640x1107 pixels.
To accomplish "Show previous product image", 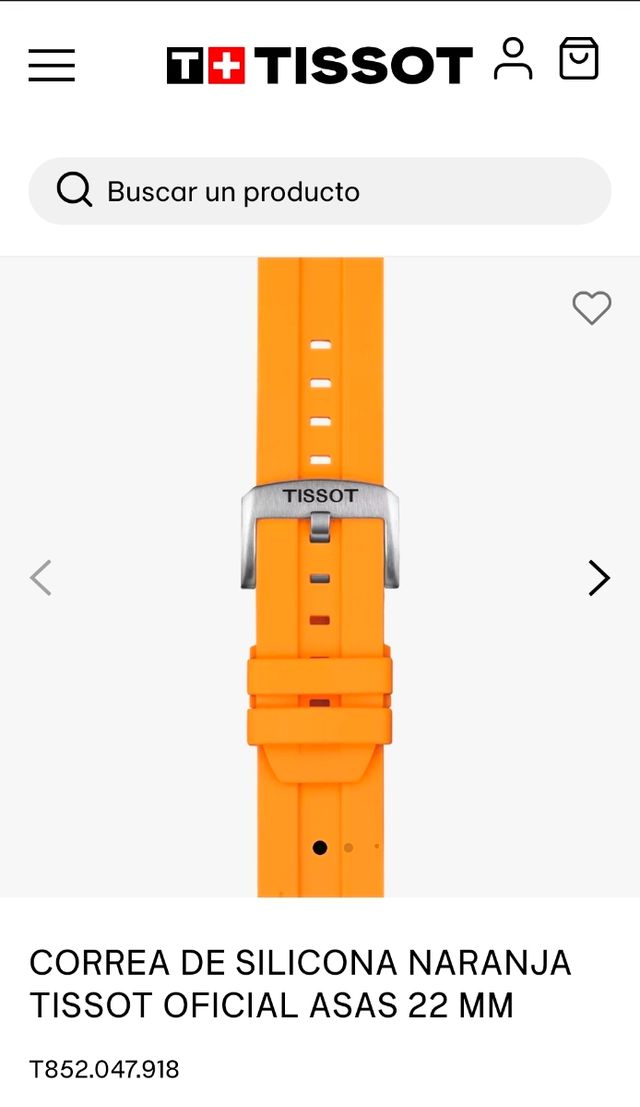I will click(x=41, y=577).
